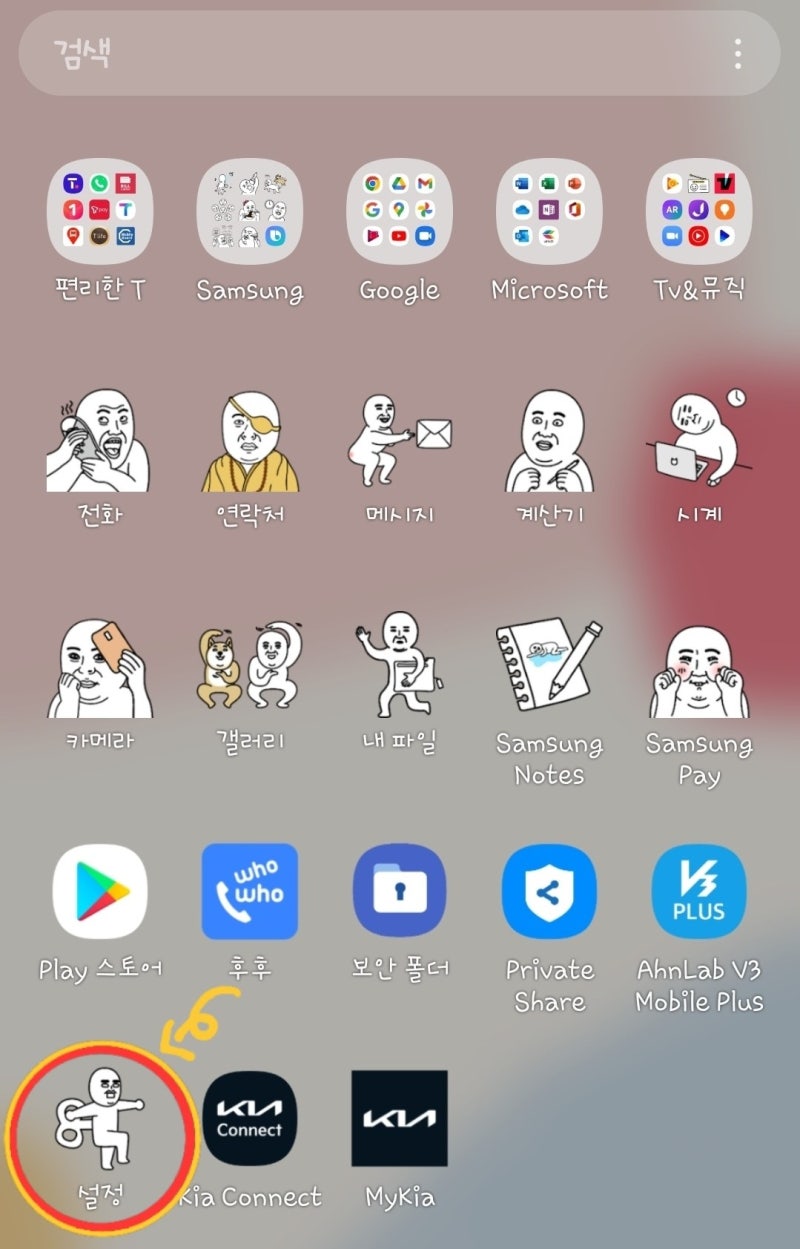Launch Samsung Notes
The width and height of the screenshot is (800, 1249).
coord(549,668)
